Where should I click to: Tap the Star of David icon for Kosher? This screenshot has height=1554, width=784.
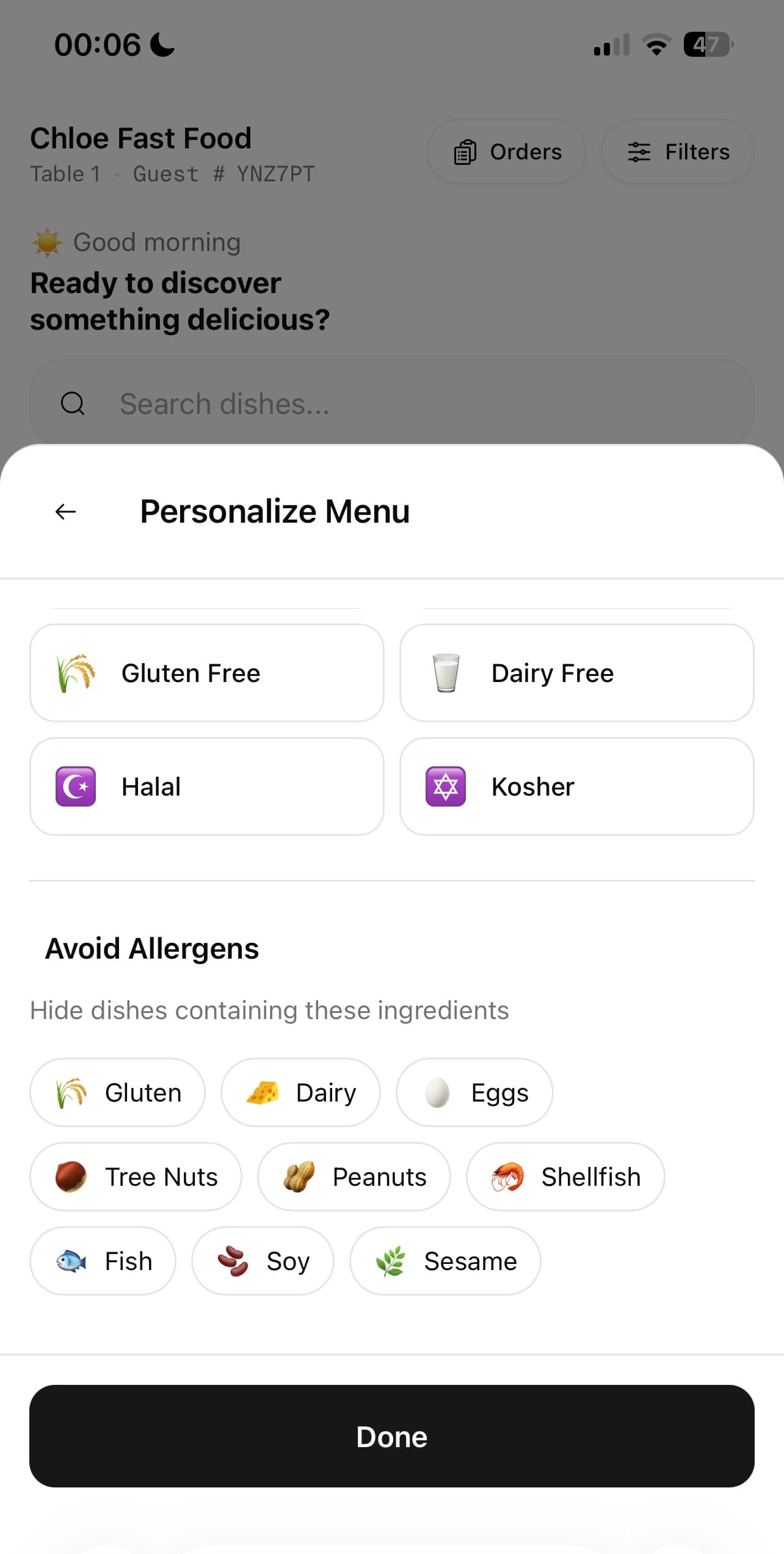[446, 786]
